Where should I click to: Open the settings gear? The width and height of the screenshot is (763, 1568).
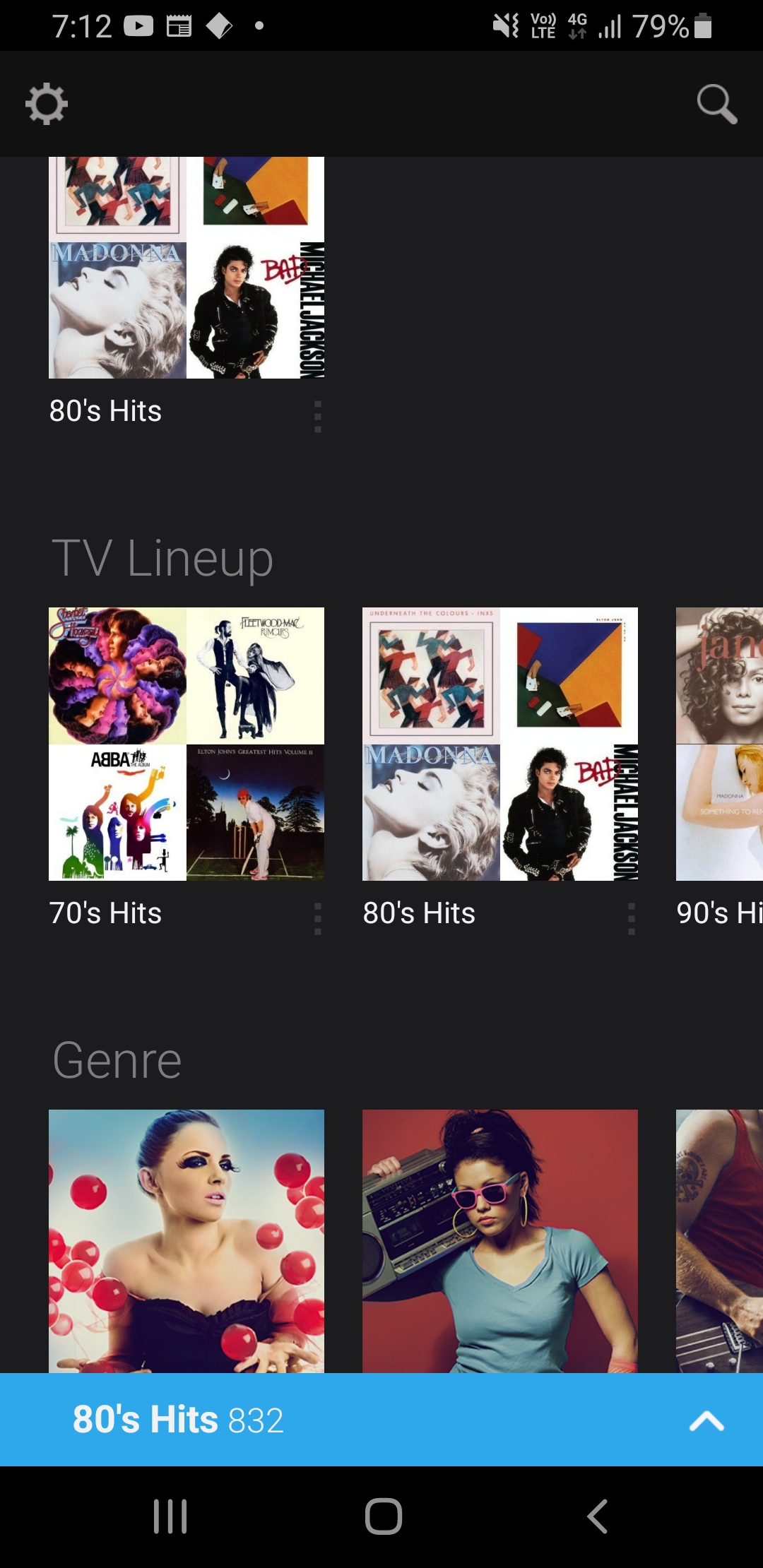point(47,105)
